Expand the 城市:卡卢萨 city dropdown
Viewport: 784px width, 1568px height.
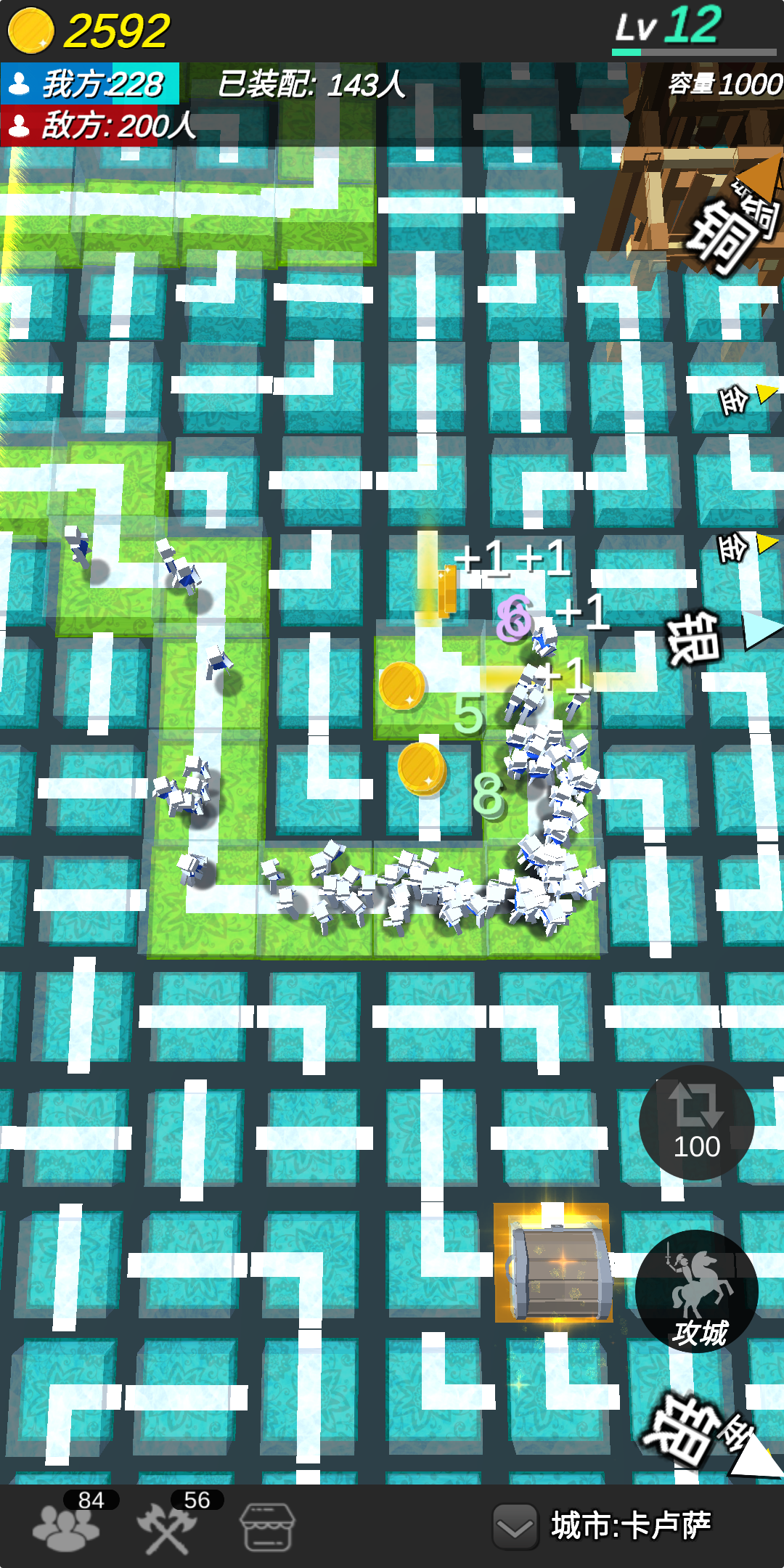click(x=515, y=1527)
